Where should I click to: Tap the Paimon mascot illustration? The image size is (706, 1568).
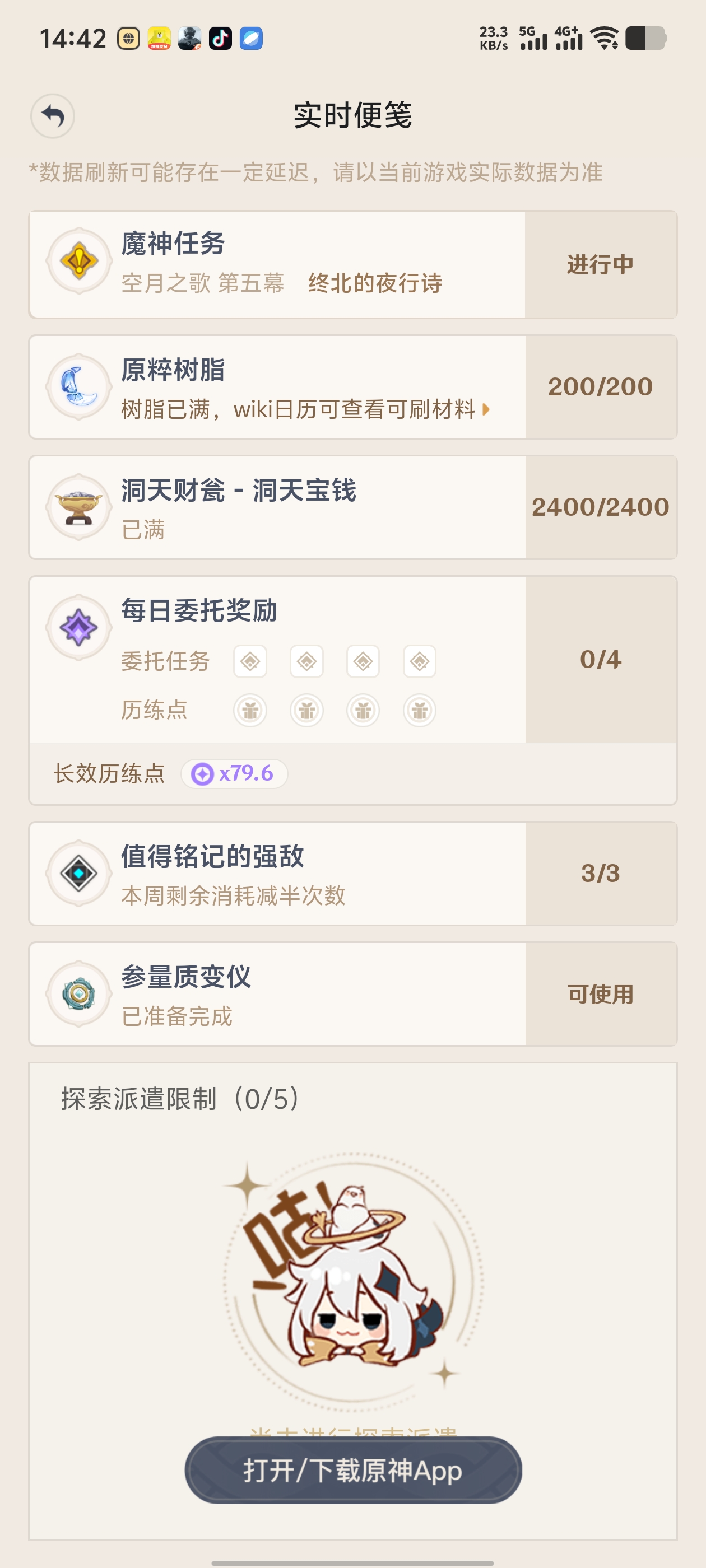click(352, 1284)
